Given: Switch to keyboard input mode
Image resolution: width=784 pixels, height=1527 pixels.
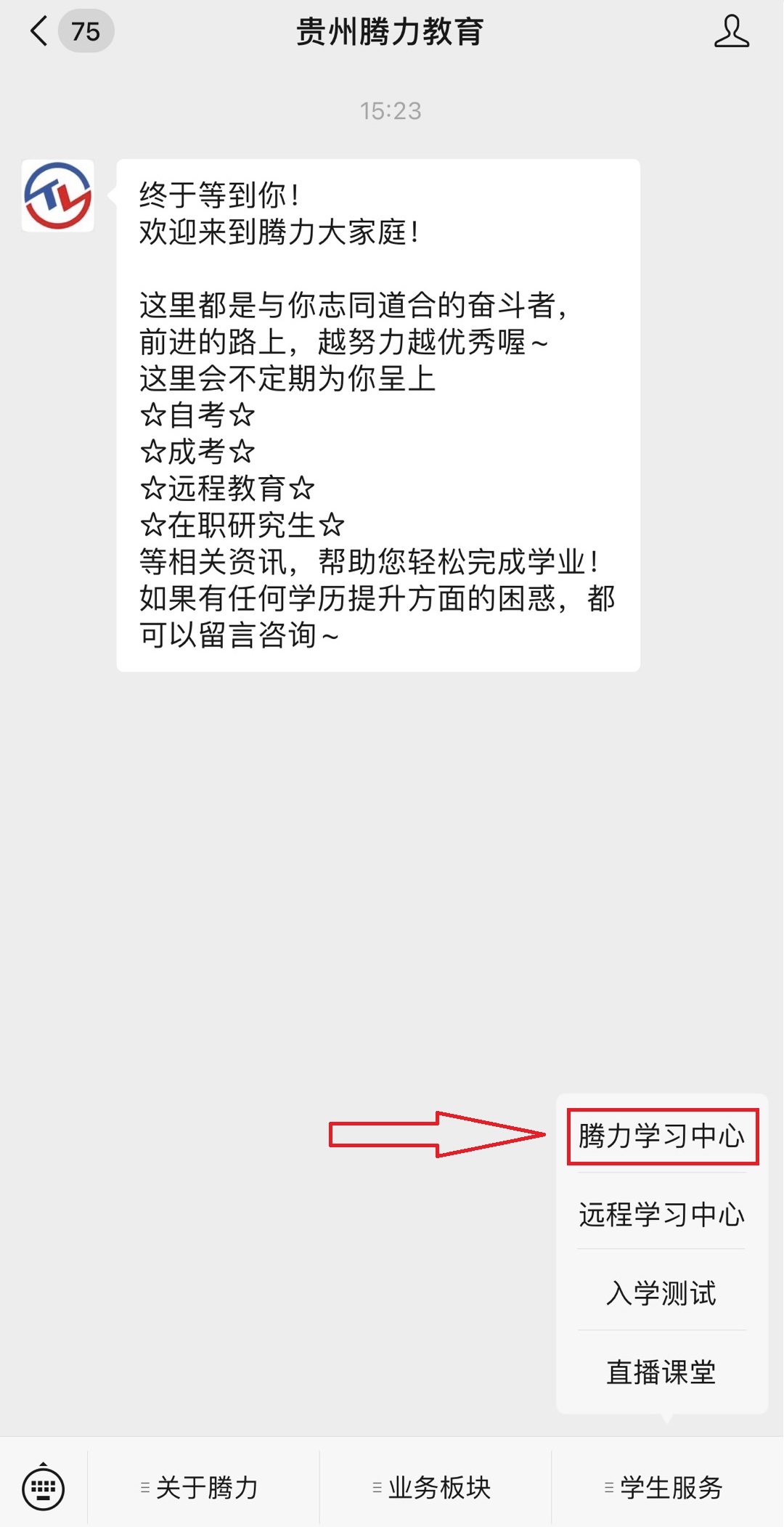Looking at the screenshot, I should 44,1487.
